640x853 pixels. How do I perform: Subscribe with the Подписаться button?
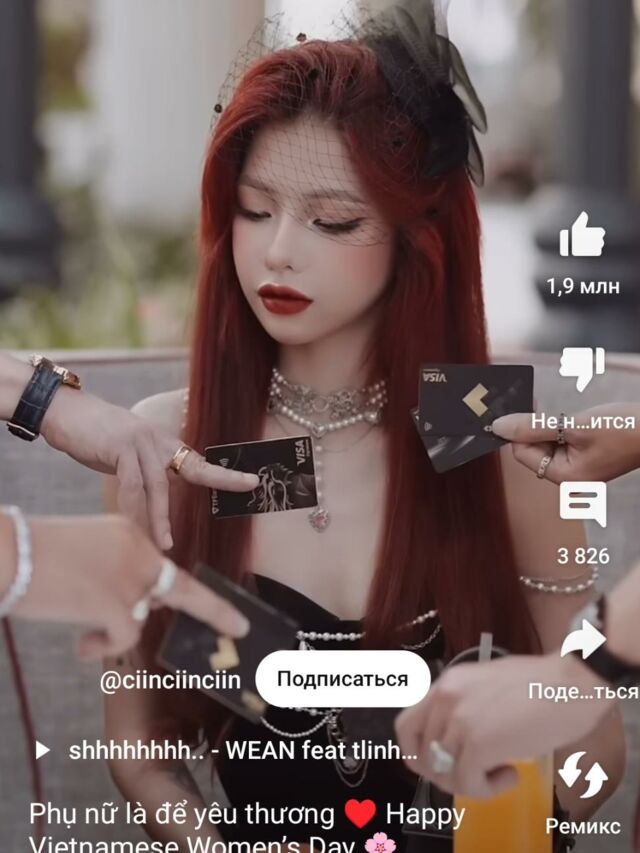(342, 679)
